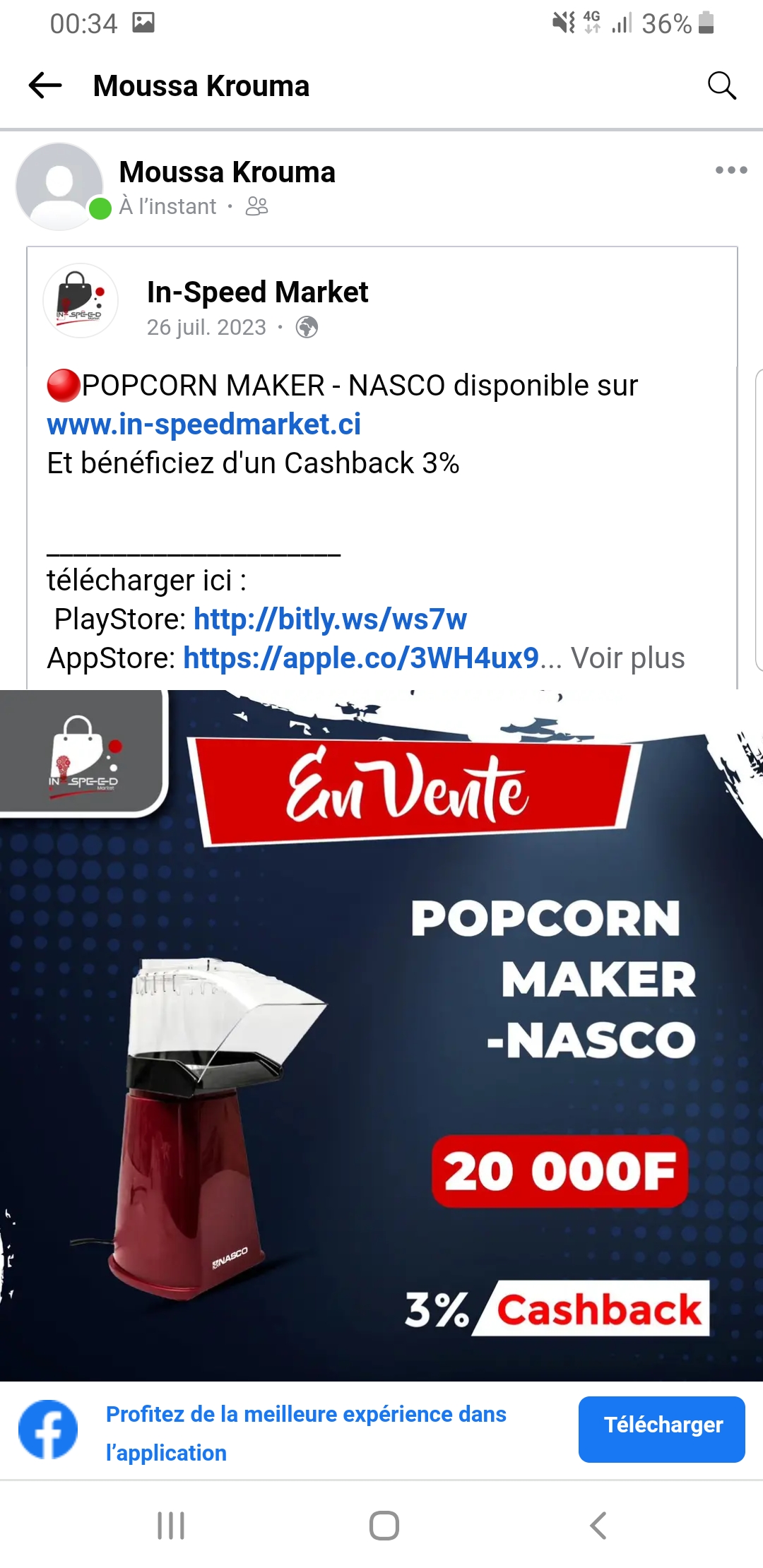Viewport: 763px width, 1568px height.
Task: Open the Profitez de la meilleure expérience banner
Action: click(x=306, y=1433)
